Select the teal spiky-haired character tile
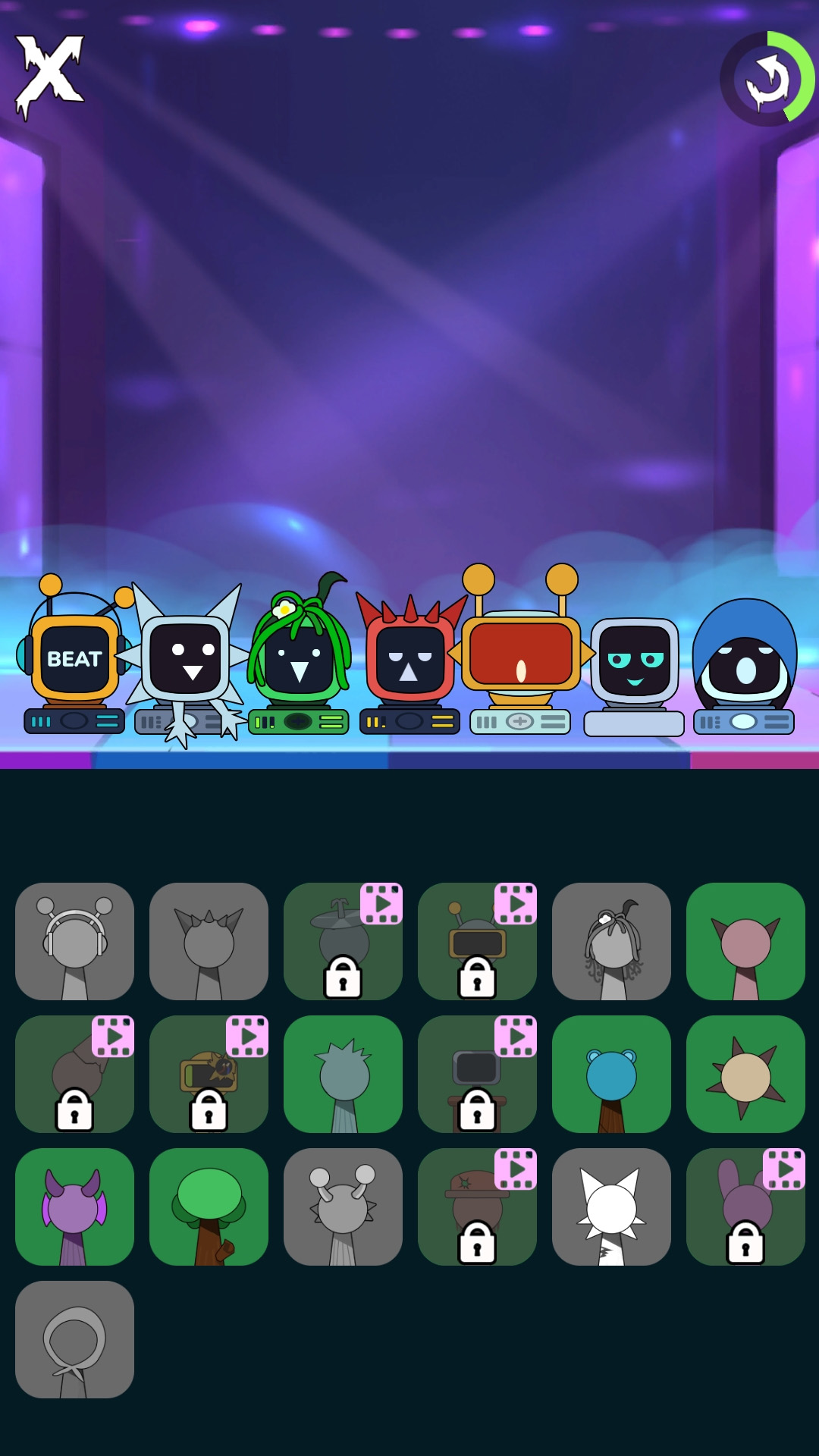819x1456 pixels. tap(343, 1074)
